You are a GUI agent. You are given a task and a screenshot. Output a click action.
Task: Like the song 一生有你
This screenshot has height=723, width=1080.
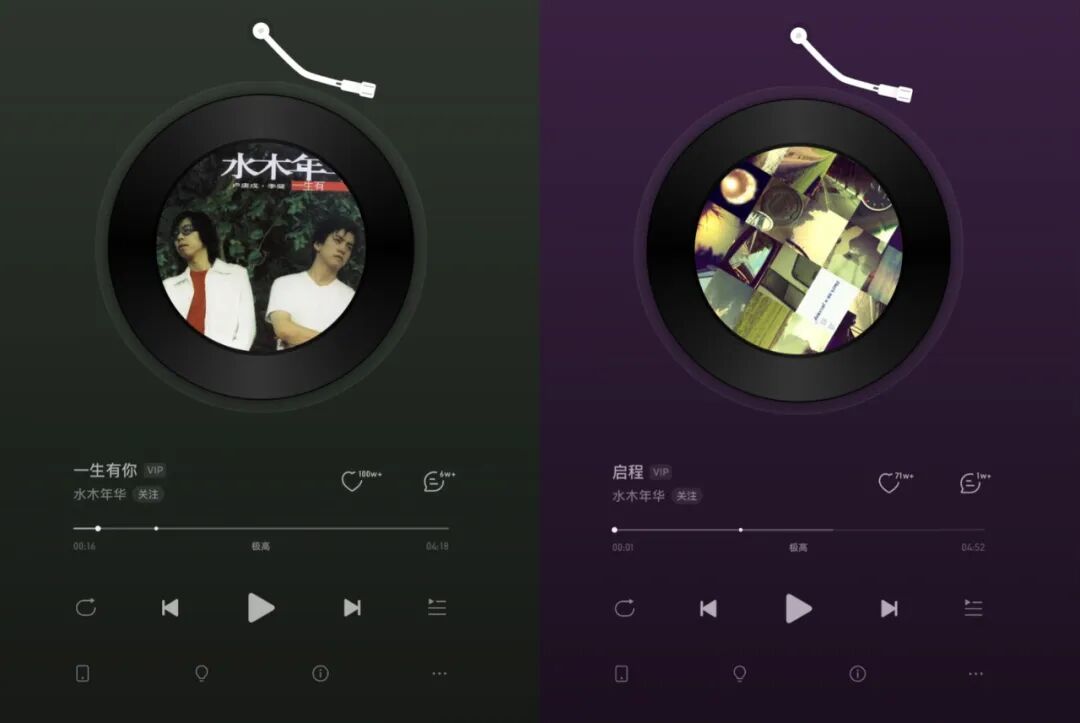coord(352,482)
